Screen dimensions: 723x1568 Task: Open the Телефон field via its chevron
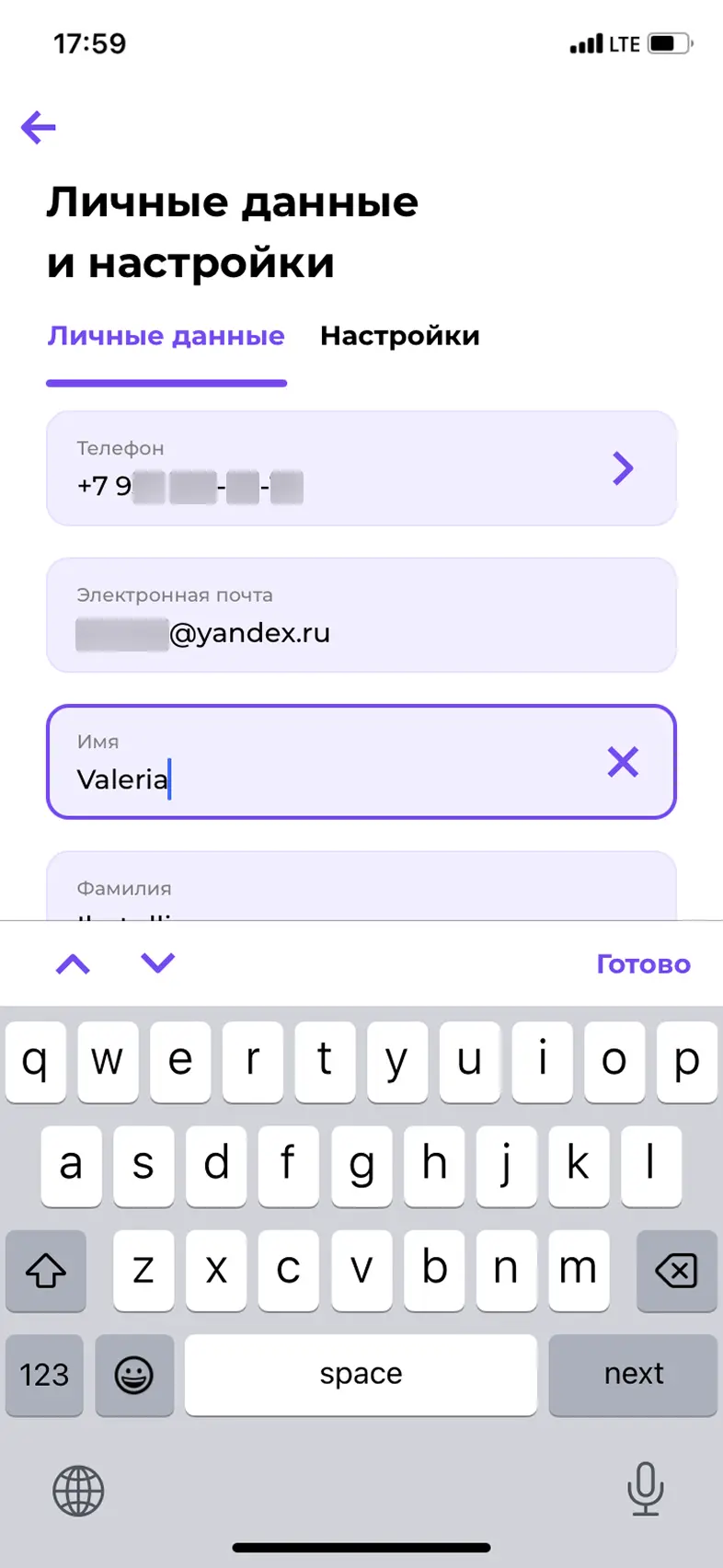coord(623,468)
